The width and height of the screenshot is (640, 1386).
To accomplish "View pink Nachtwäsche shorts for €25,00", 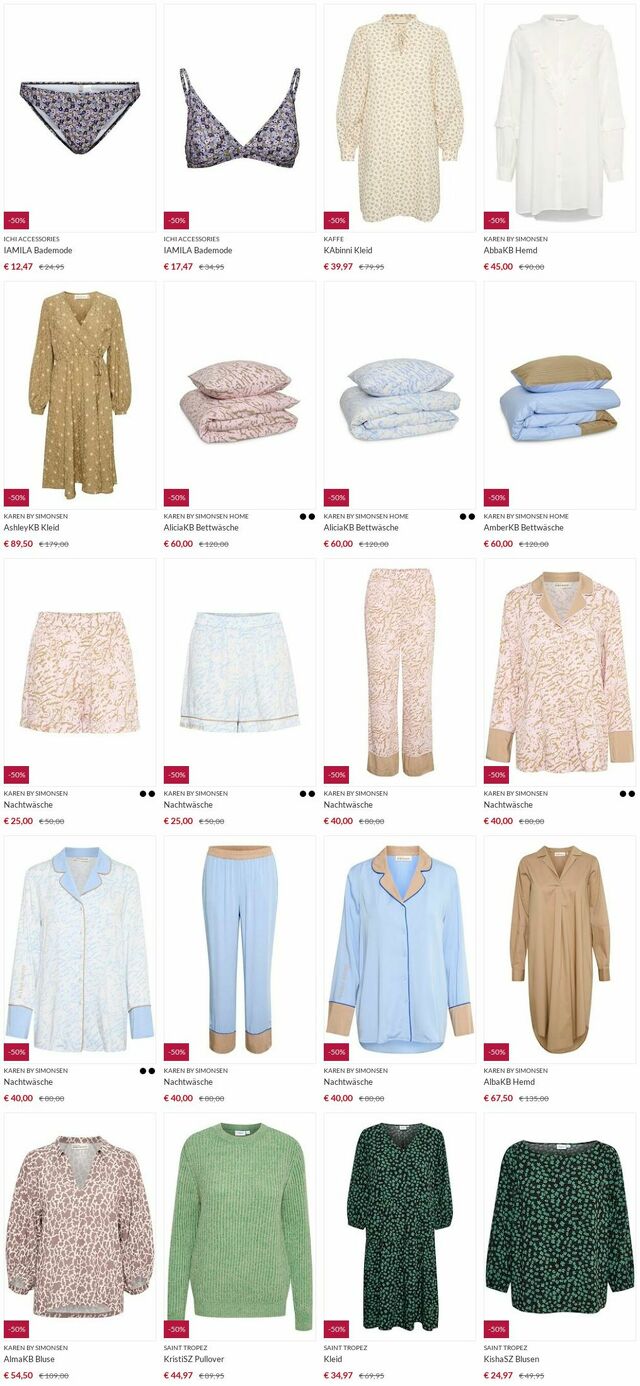I will (79, 672).
